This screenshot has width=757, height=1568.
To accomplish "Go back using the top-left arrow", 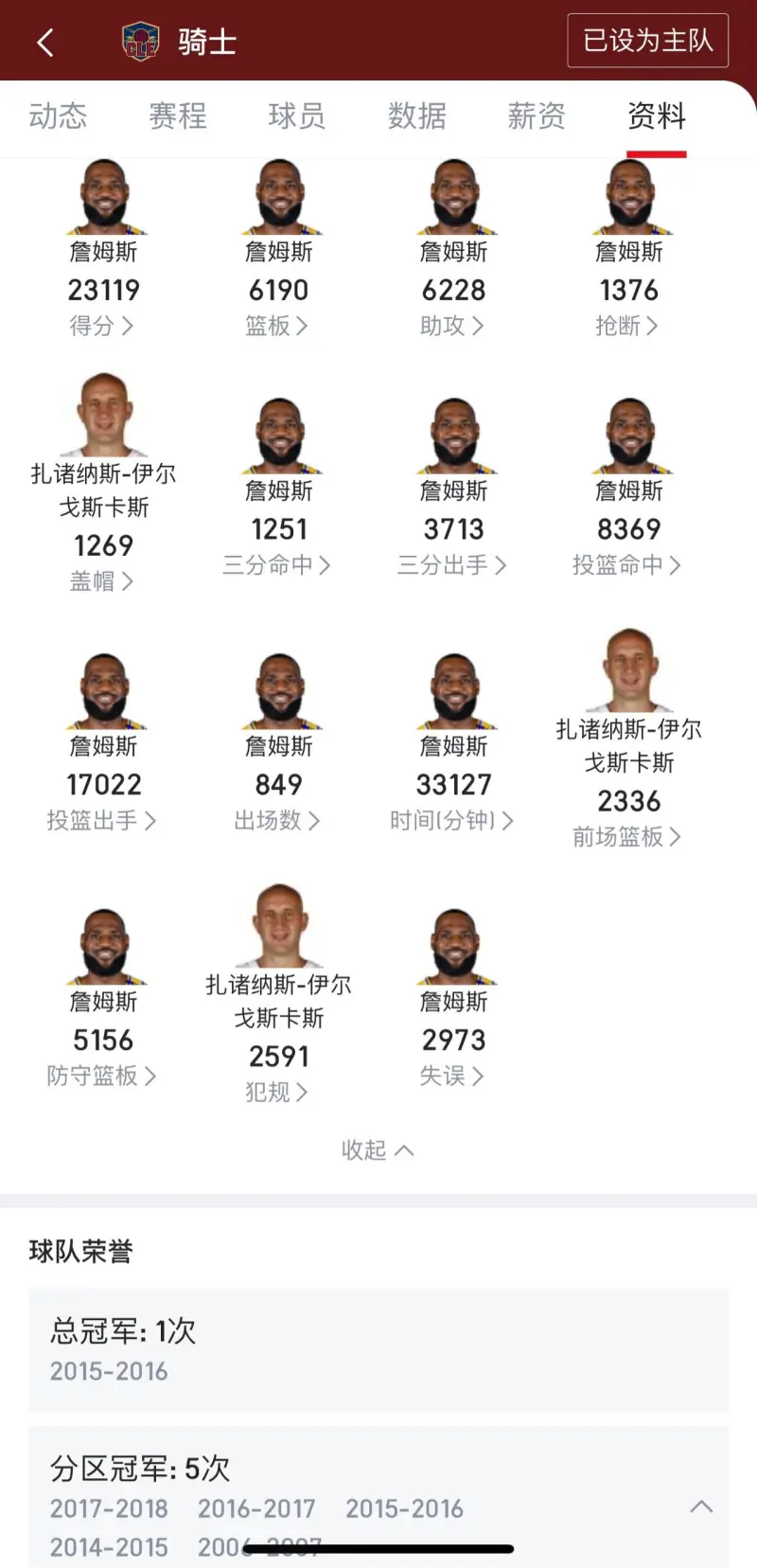I will click(45, 43).
